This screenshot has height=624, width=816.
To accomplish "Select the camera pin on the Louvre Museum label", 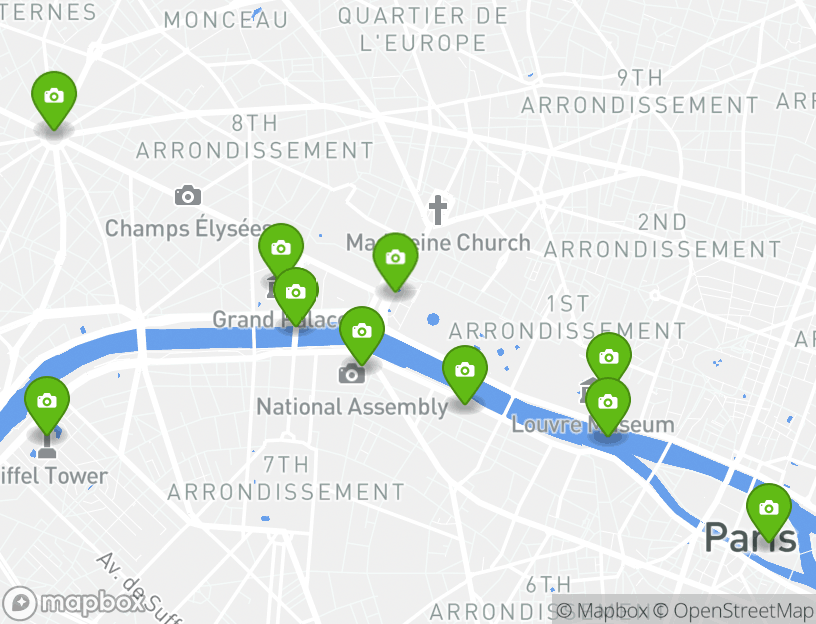I will click(x=607, y=403).
